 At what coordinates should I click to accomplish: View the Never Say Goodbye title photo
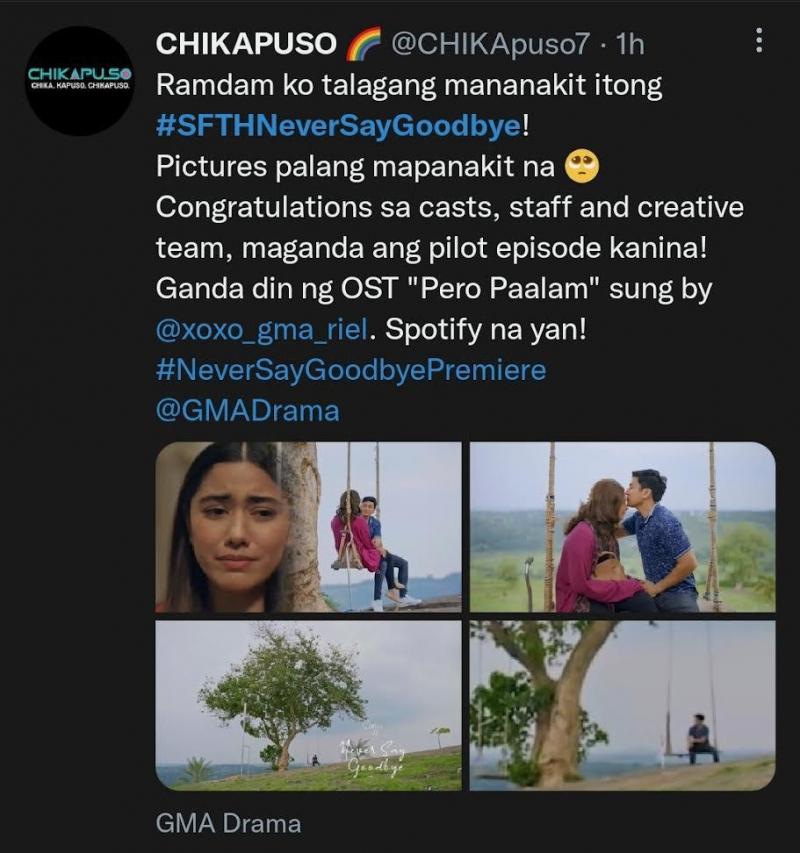click(309, 705)
